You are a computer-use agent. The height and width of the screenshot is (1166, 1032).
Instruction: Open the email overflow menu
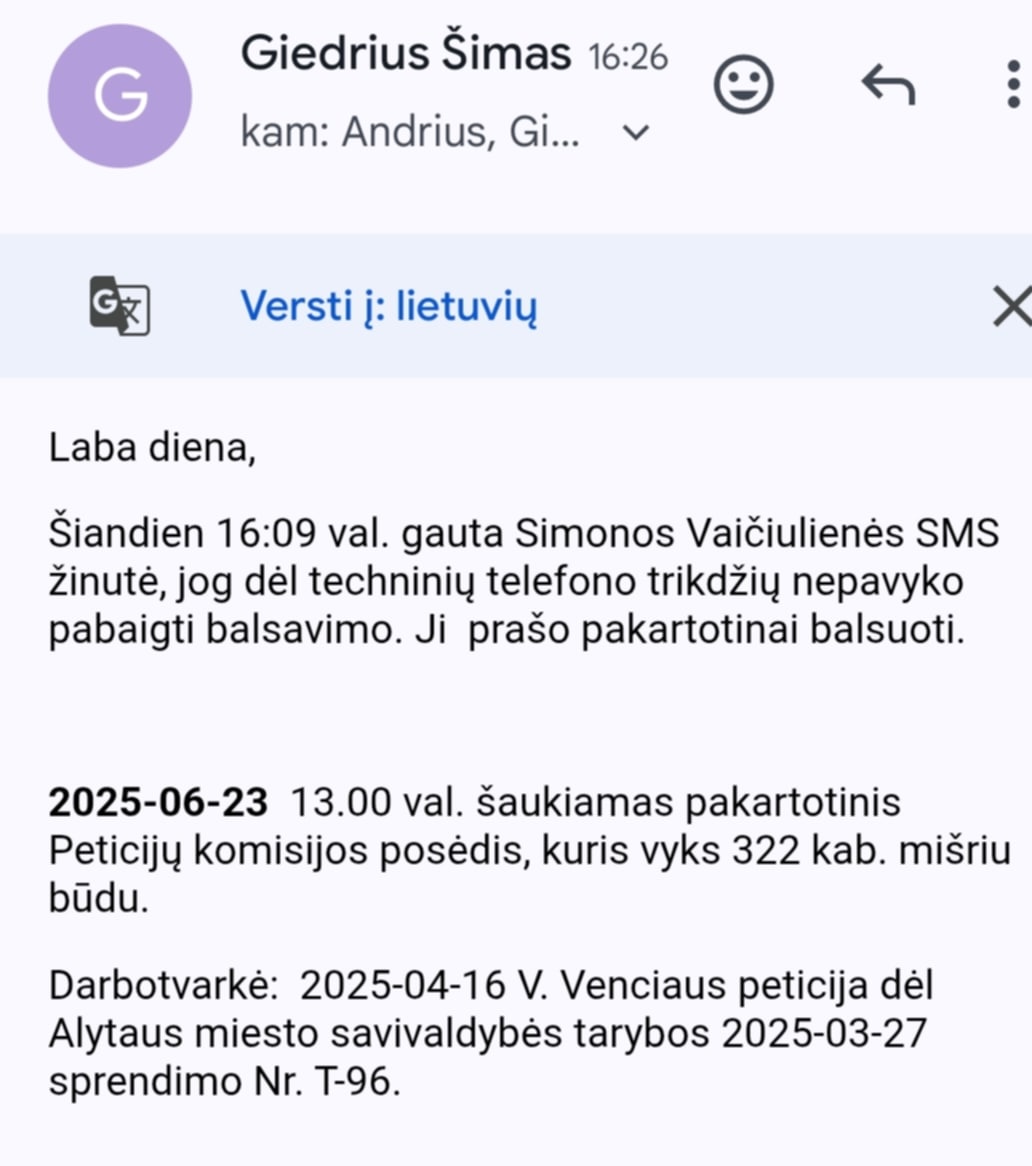click(1013, 85)
